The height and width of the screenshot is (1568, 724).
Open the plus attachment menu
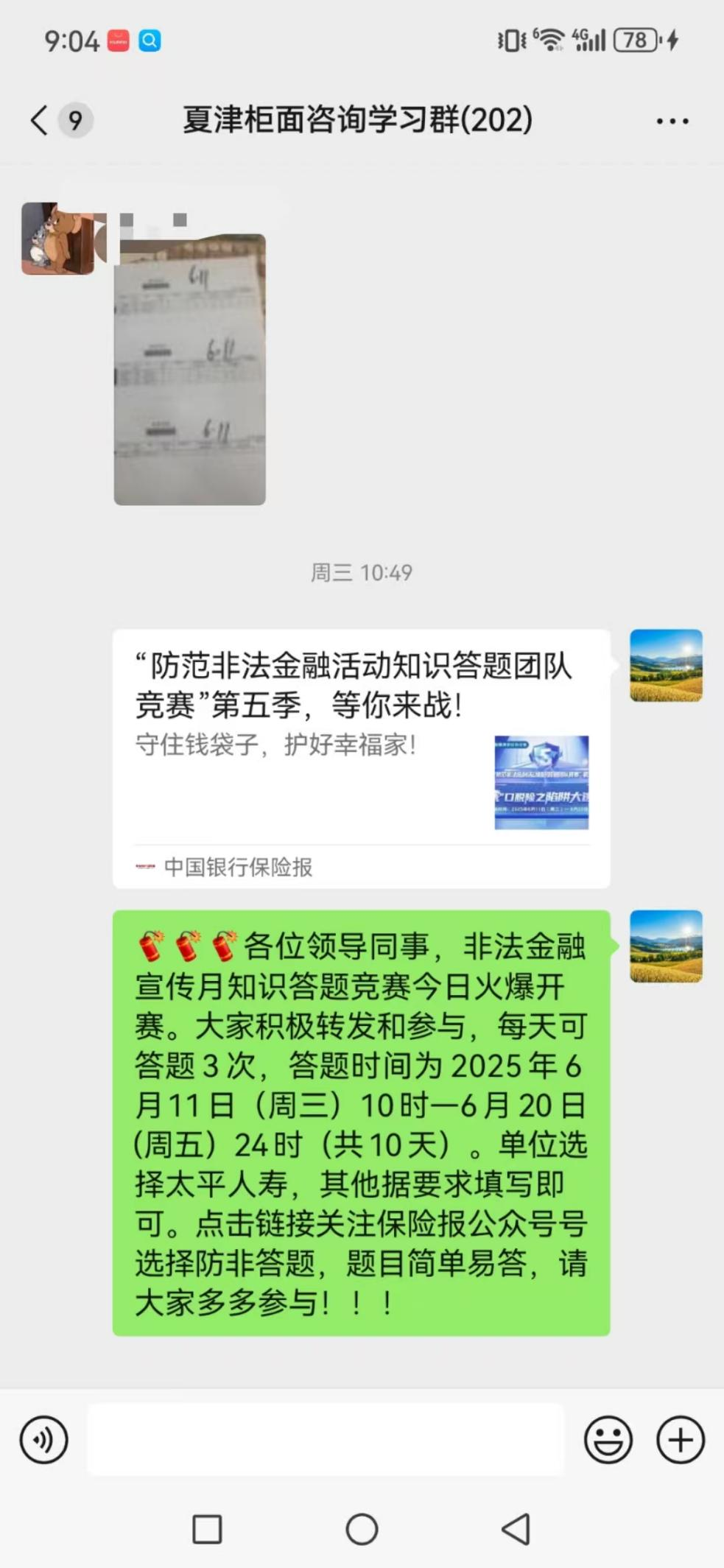tap(680, 1439)
